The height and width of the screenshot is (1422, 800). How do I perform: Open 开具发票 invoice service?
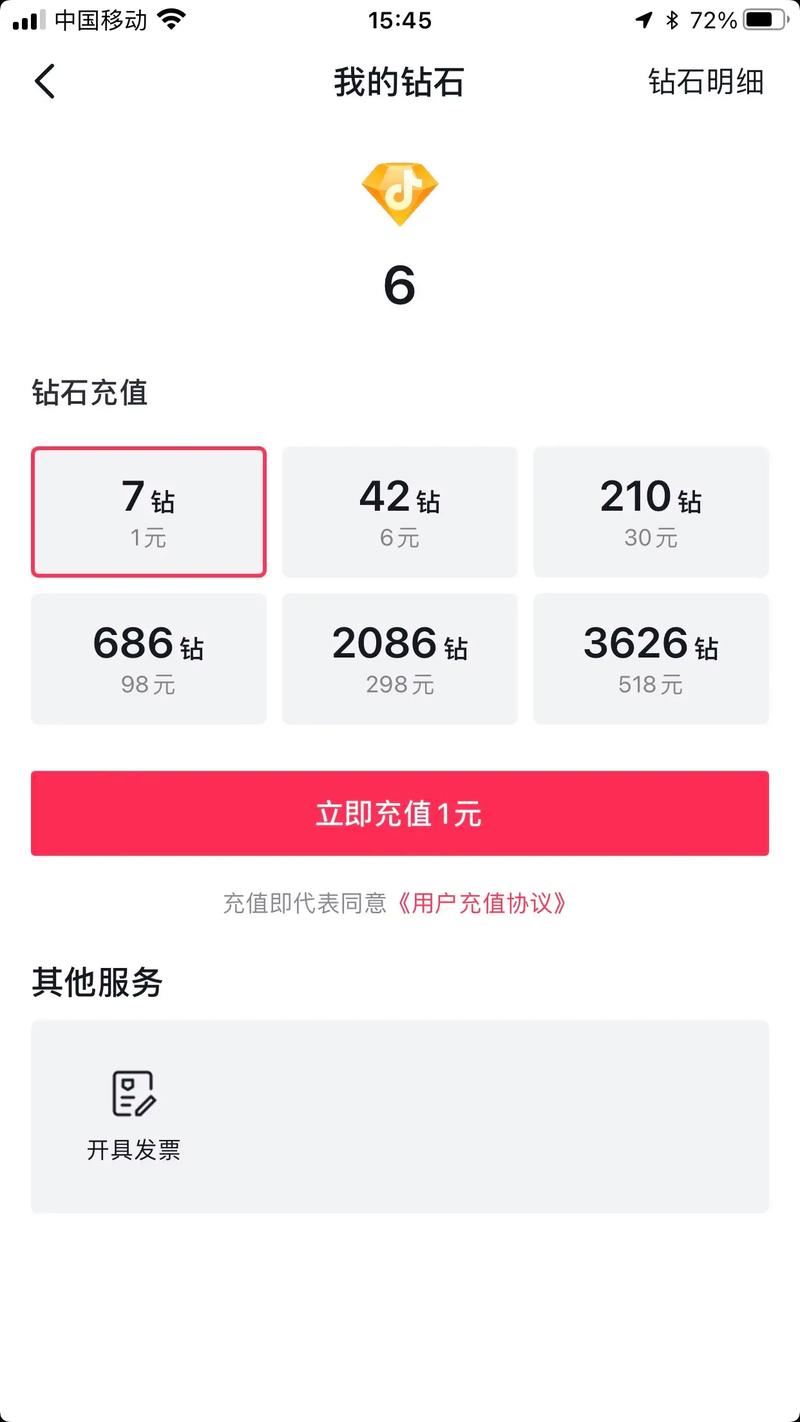click(x=134, y=1115)
